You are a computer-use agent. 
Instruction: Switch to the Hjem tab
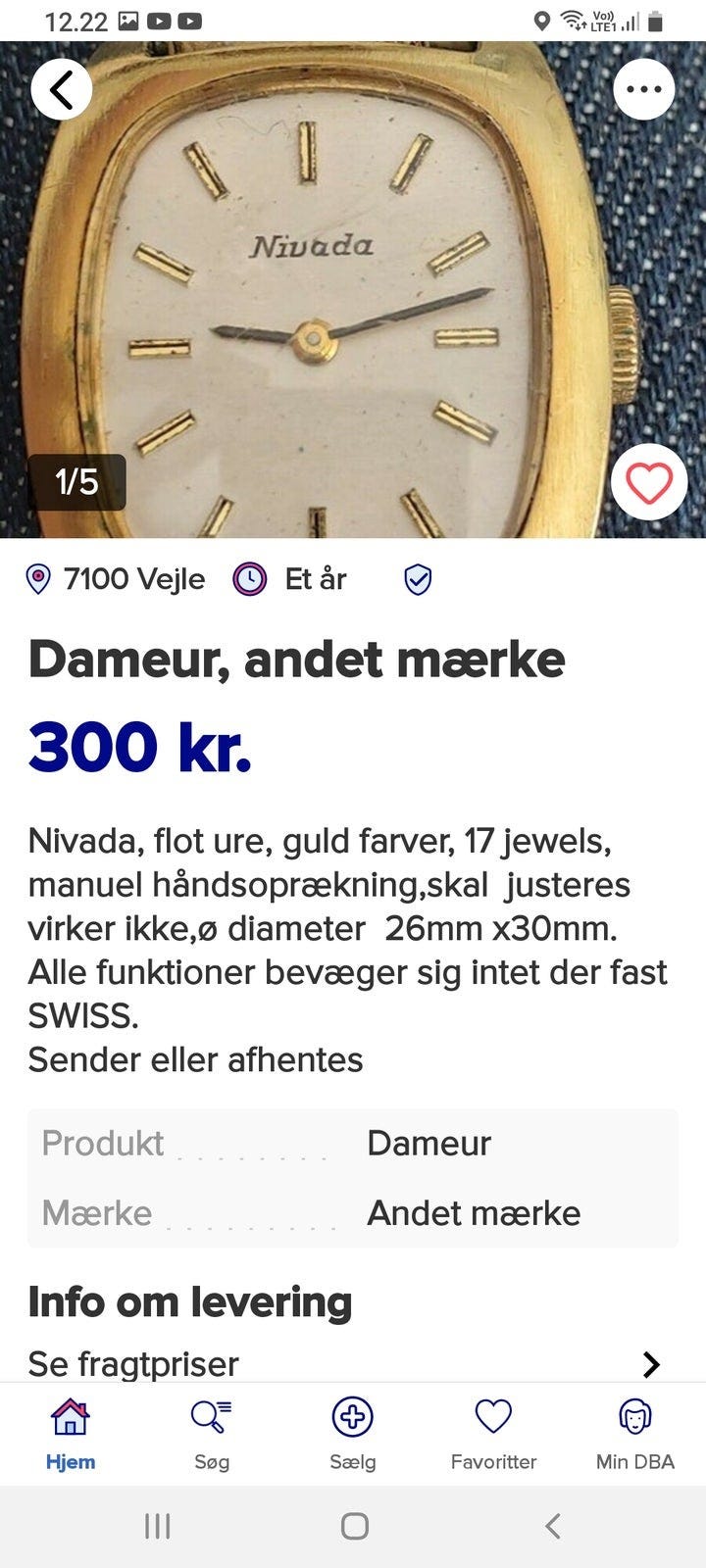click(69, 1433)
